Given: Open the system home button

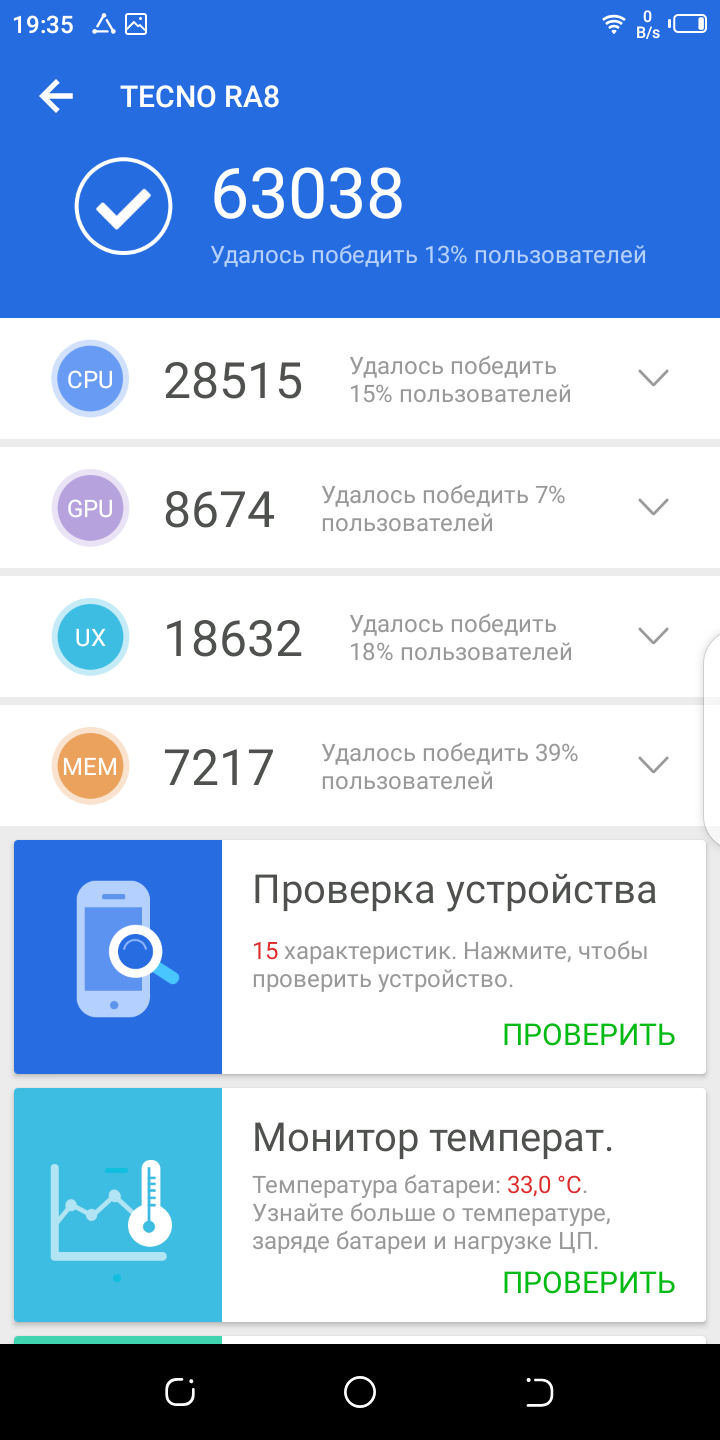Looking at the screenshot, I should pyautogui.click(x=360, y=1392).
